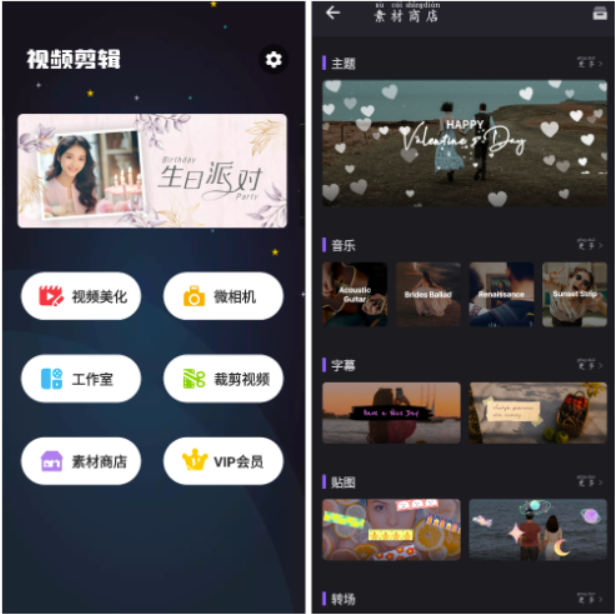Go back from the 素材商店 page

pos(333,13)
